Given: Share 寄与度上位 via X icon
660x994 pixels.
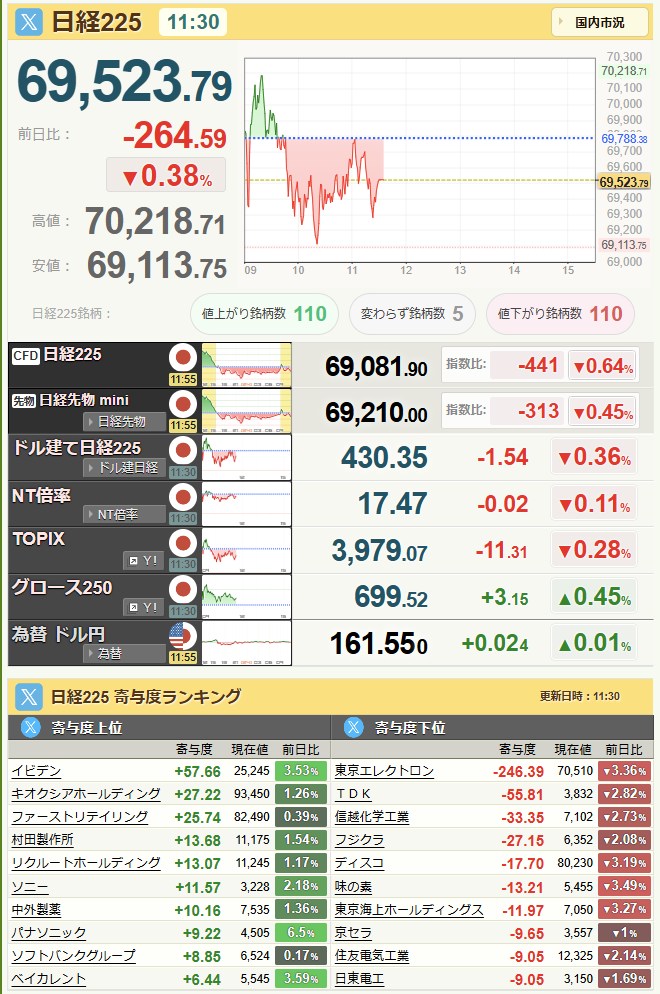Looking at the screenshot, I should point(30,727).
